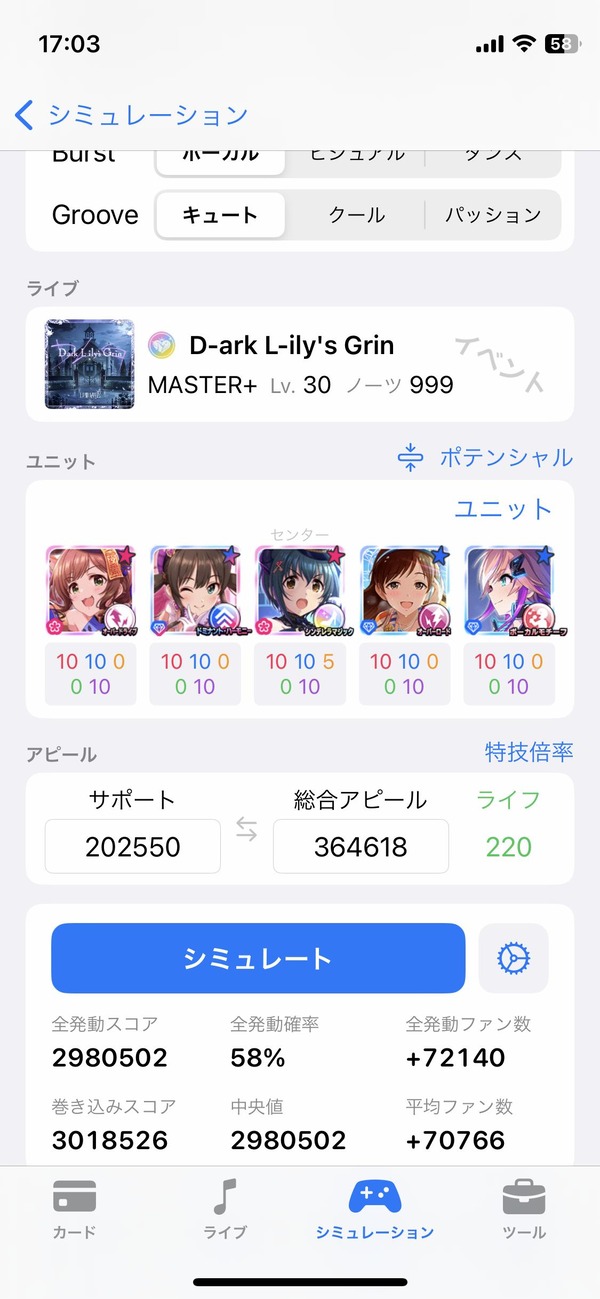600x1299 pixels.
Task: Switch to the カード tab
Action: (75, 1209)
